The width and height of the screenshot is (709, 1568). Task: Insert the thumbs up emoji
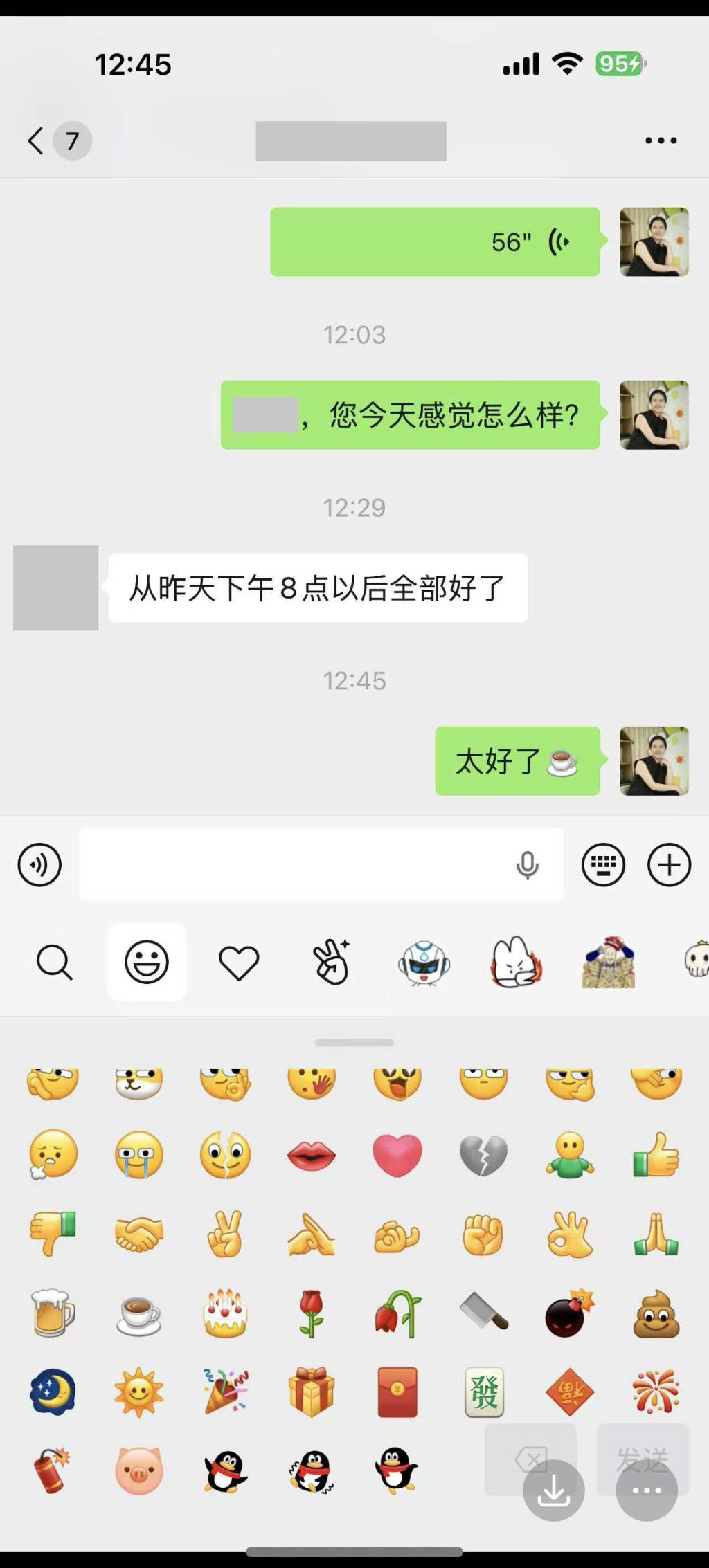(x=656, y=1156)
